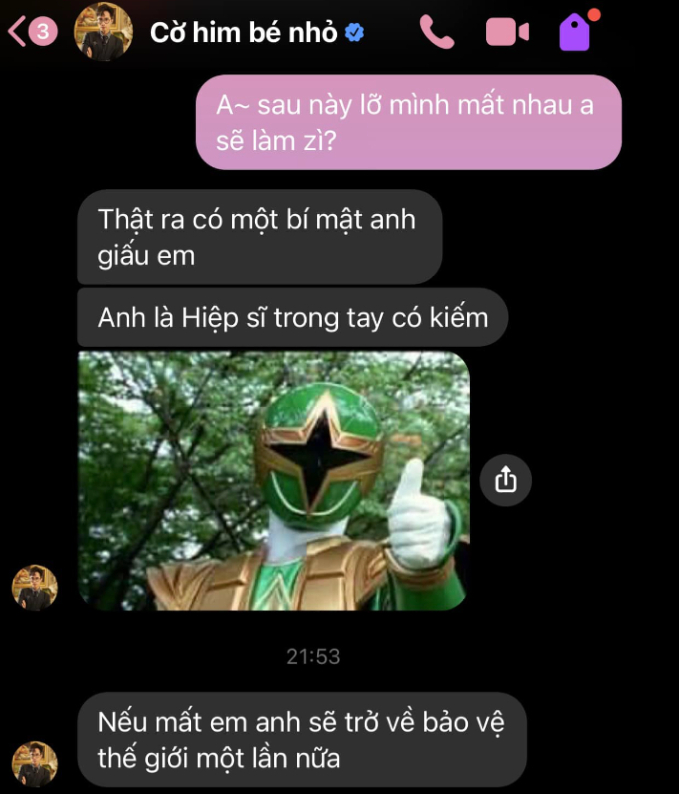Start a video call
Viewport: 679px width, 794px height.
pyautogui.click(x=506, y=32)
